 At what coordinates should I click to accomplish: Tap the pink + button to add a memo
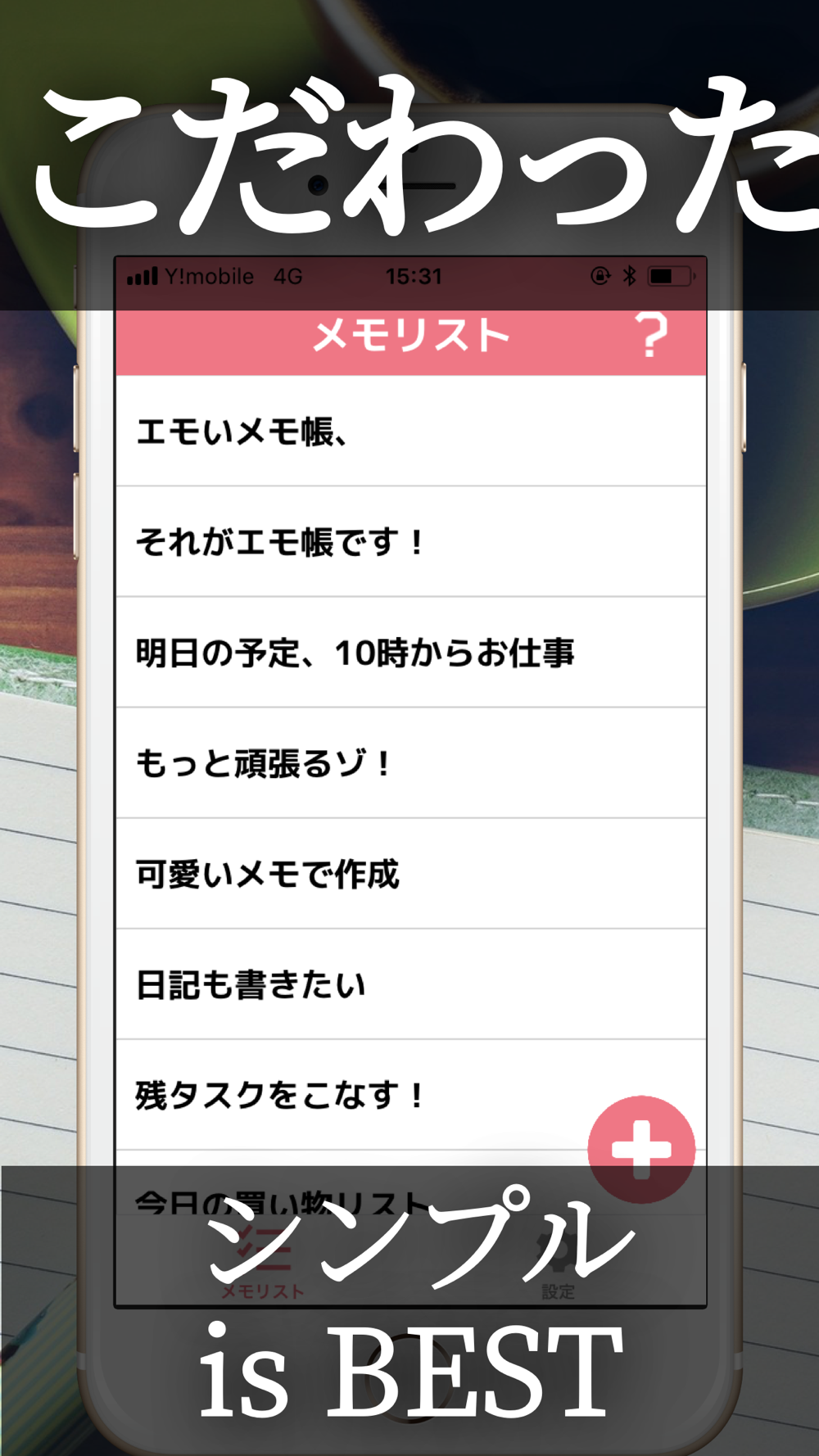point(640,1150)
